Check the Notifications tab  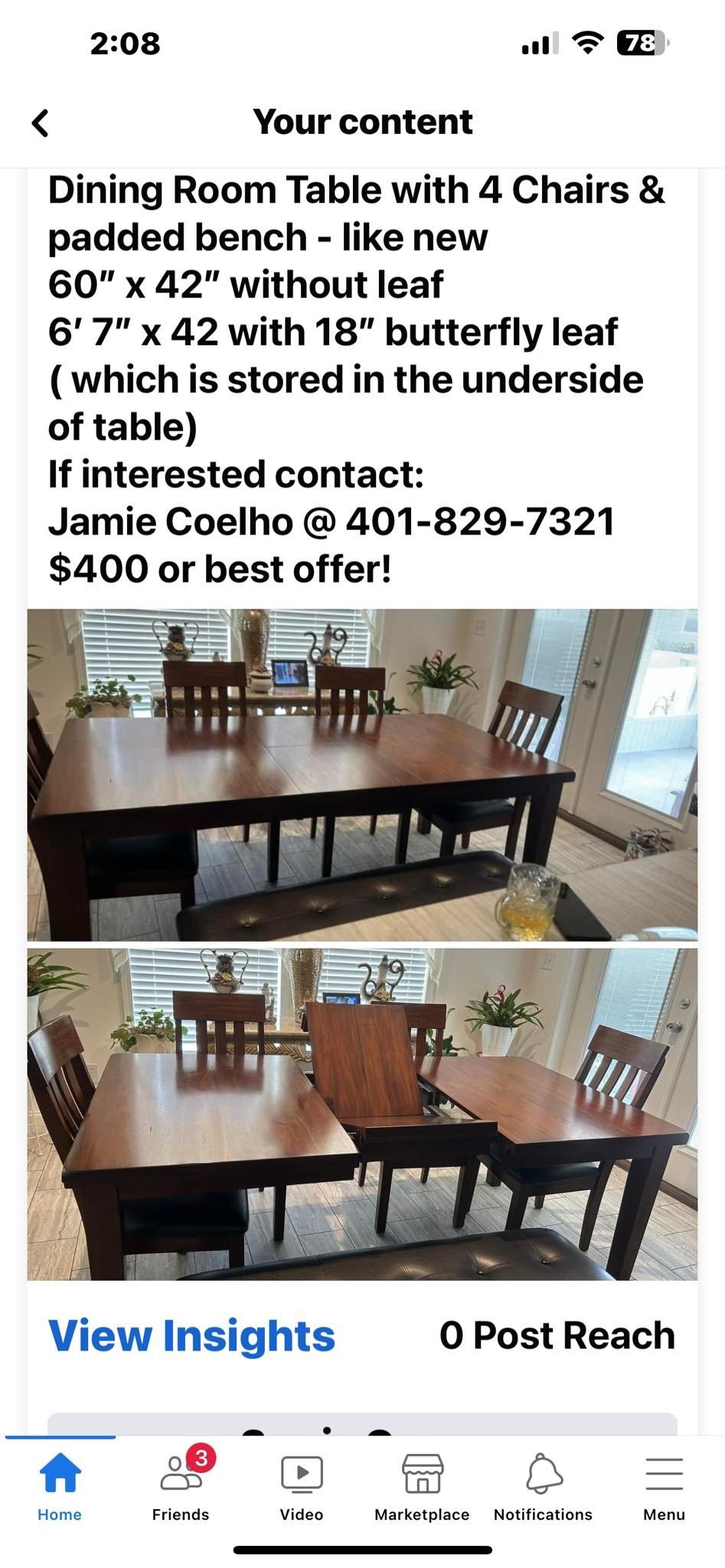pyautogui.click(x=543, y=1486)
